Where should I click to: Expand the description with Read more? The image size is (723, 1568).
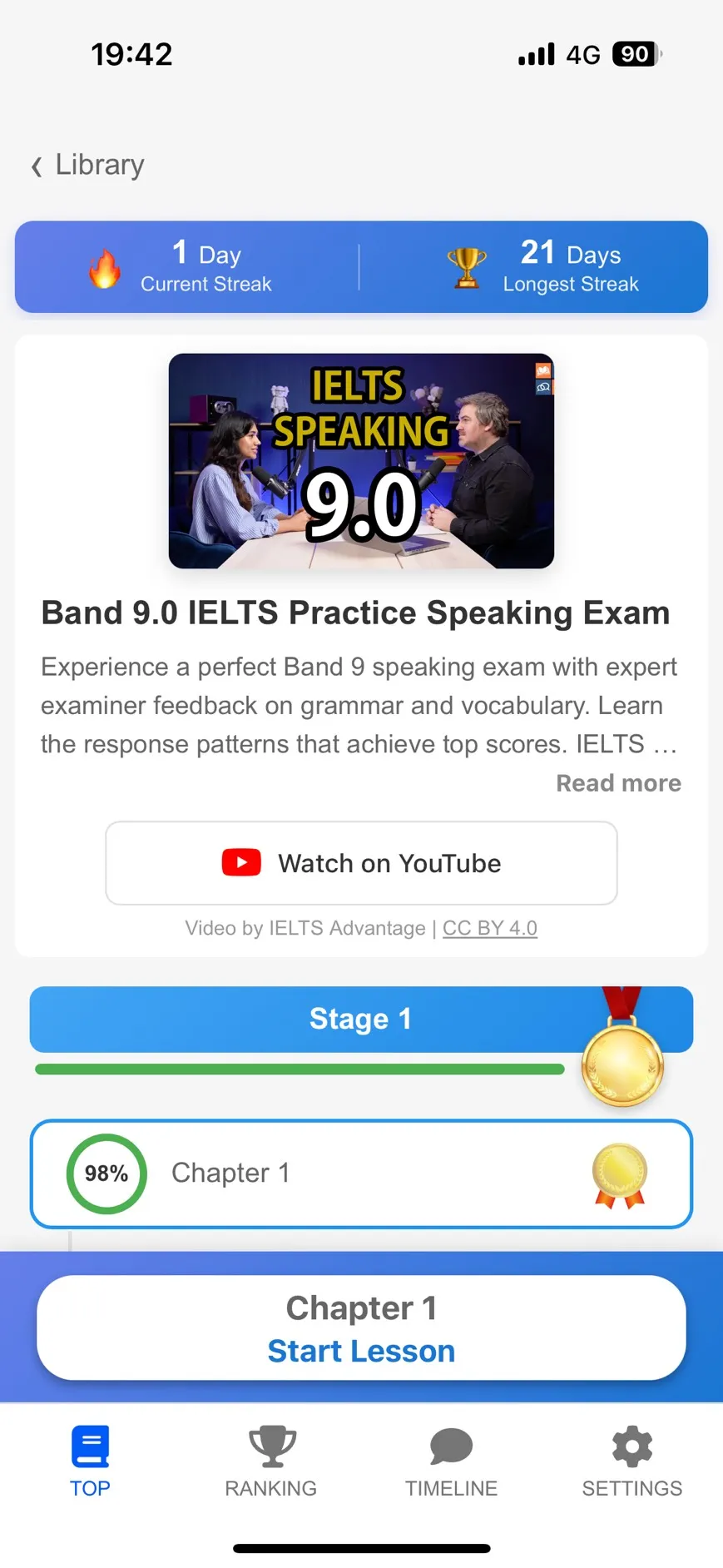pos(617,782)
